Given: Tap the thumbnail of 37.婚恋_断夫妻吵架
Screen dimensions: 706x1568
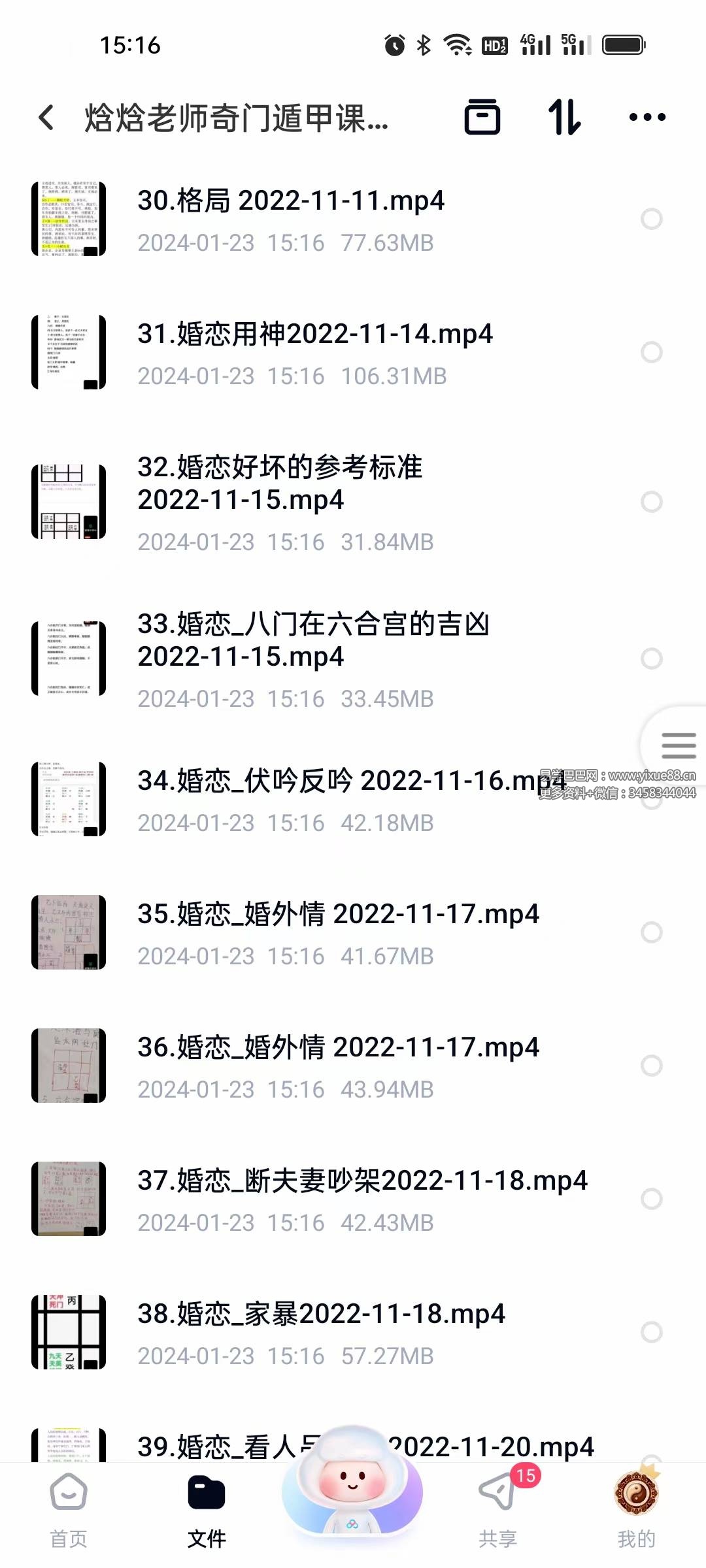Looking at the screenshot, I should pos(68,1200).
